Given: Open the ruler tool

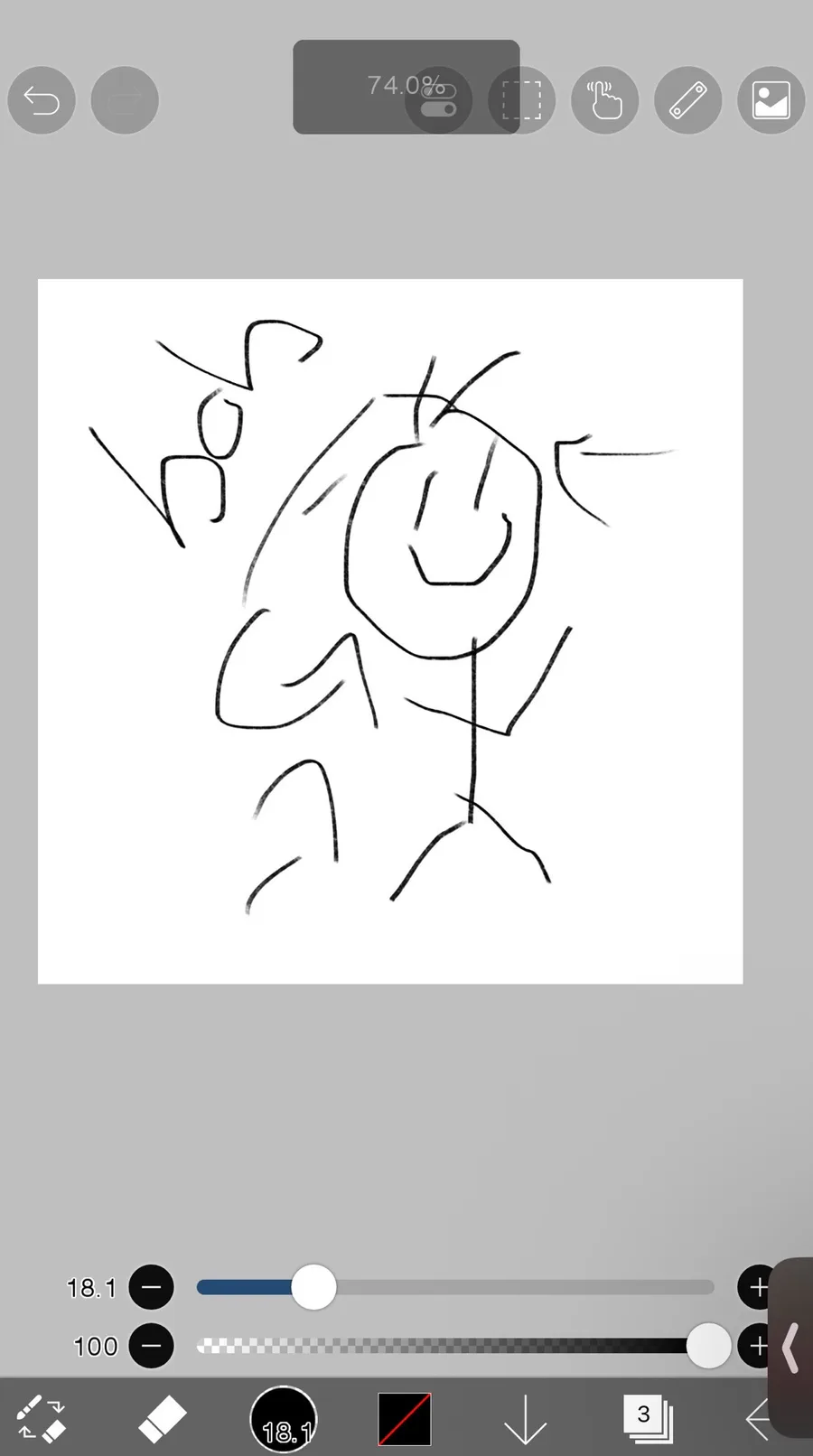Looking at the screenshot, I should (x=687, y=100).
